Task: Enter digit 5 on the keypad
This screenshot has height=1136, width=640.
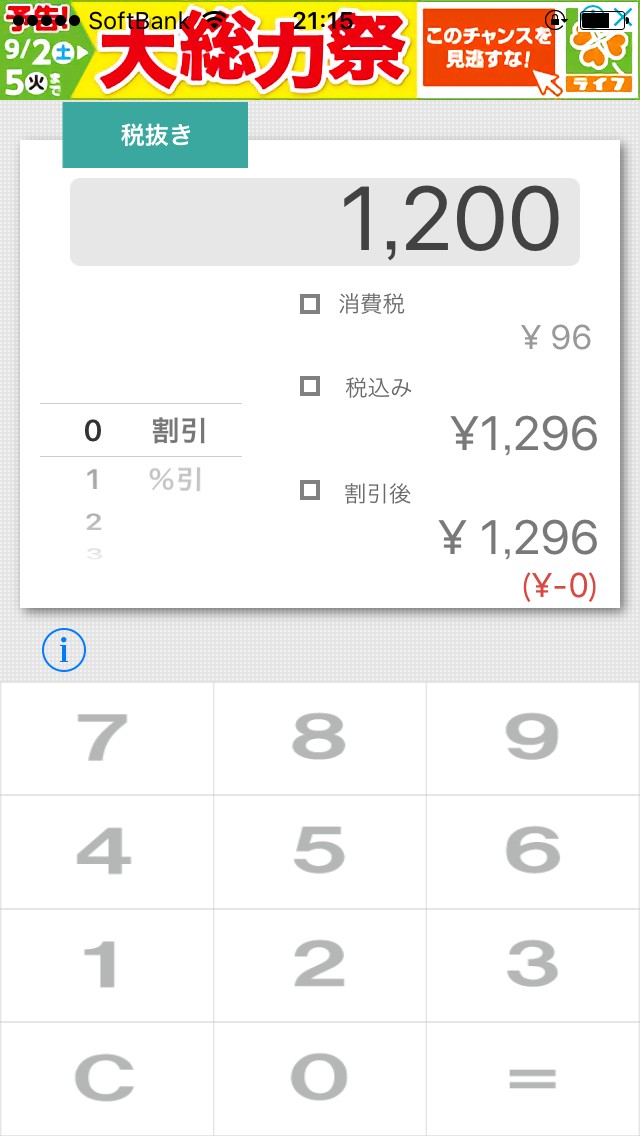Action: pos(319,852)
